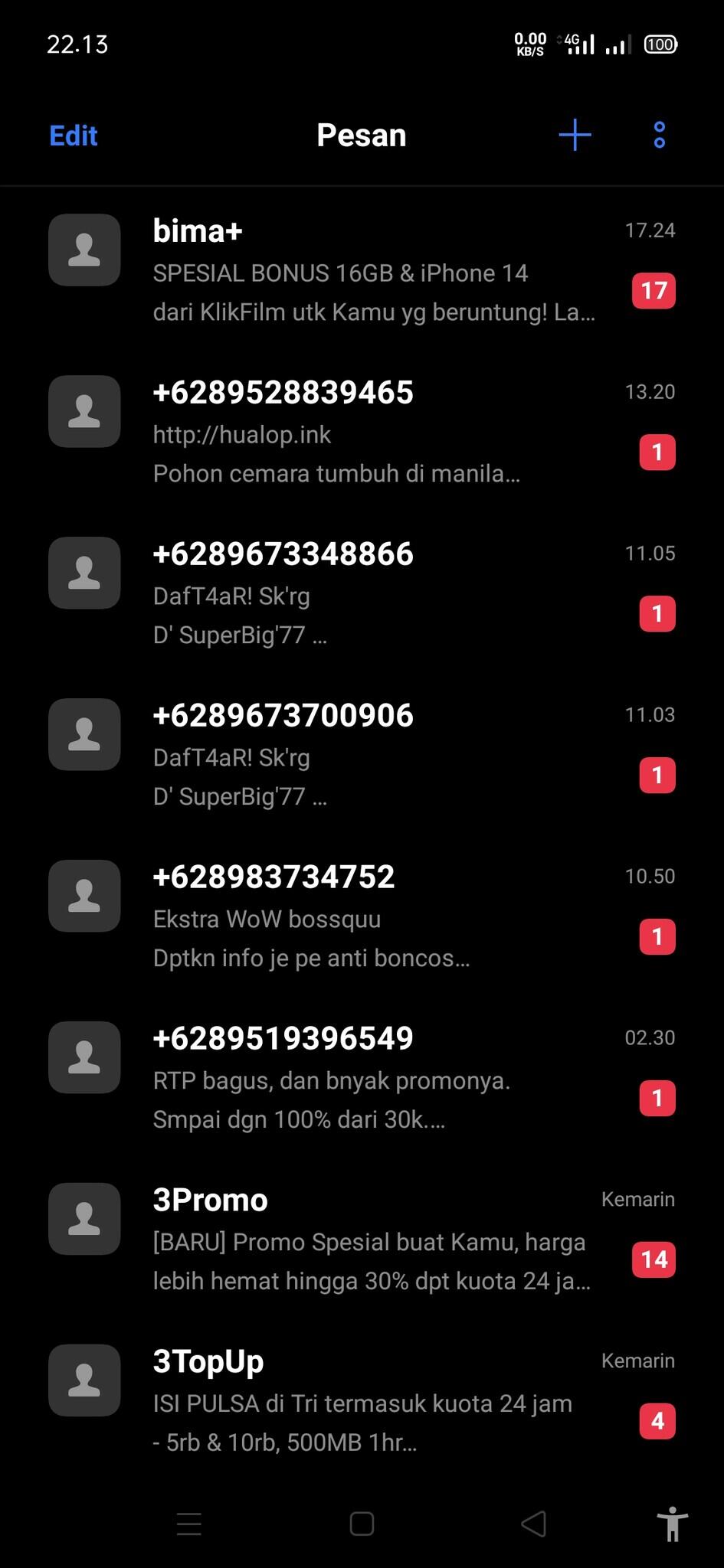Tap the avatar icon for 3Promo
The height and width of the screenshot is (1568, 724).
click(x=84, y=1220)
